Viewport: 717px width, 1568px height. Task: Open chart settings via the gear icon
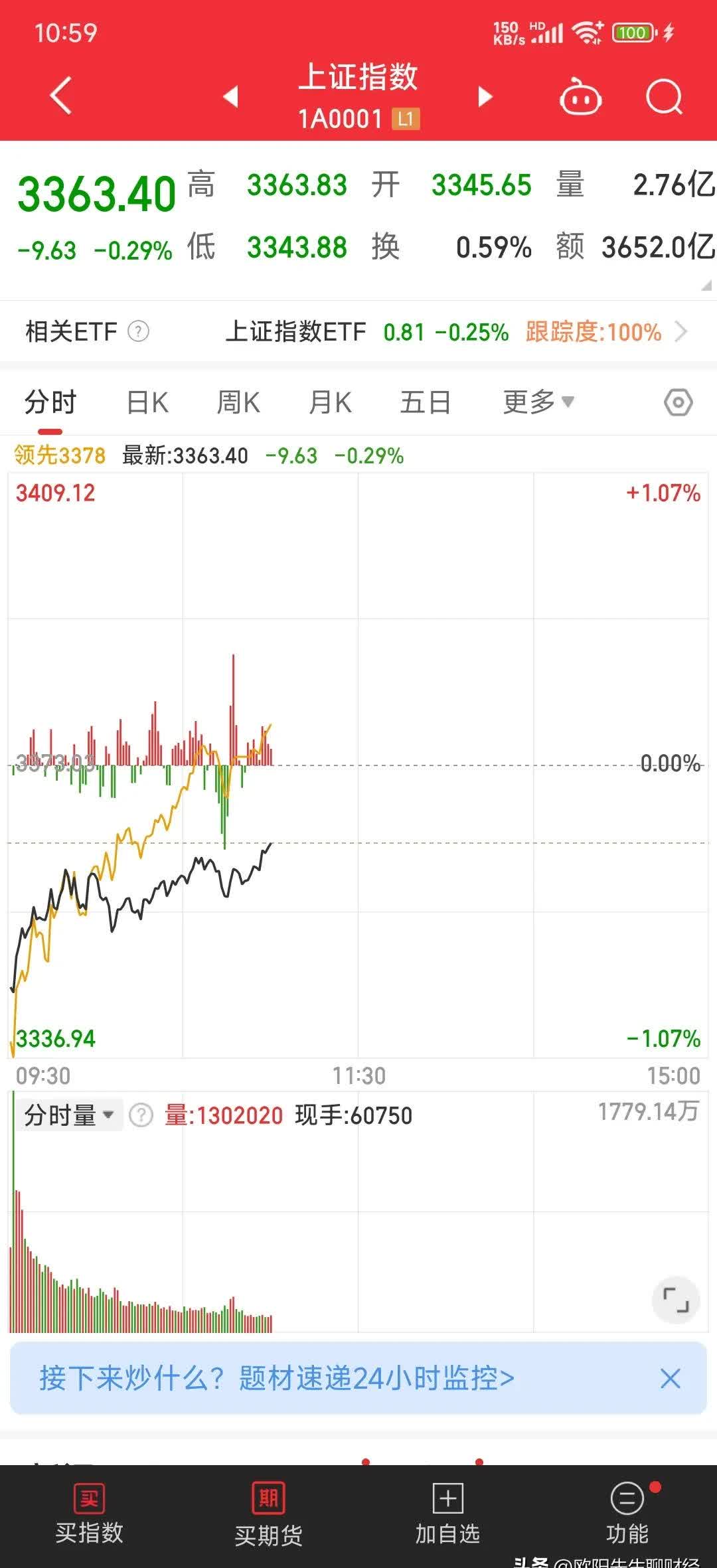678,401
